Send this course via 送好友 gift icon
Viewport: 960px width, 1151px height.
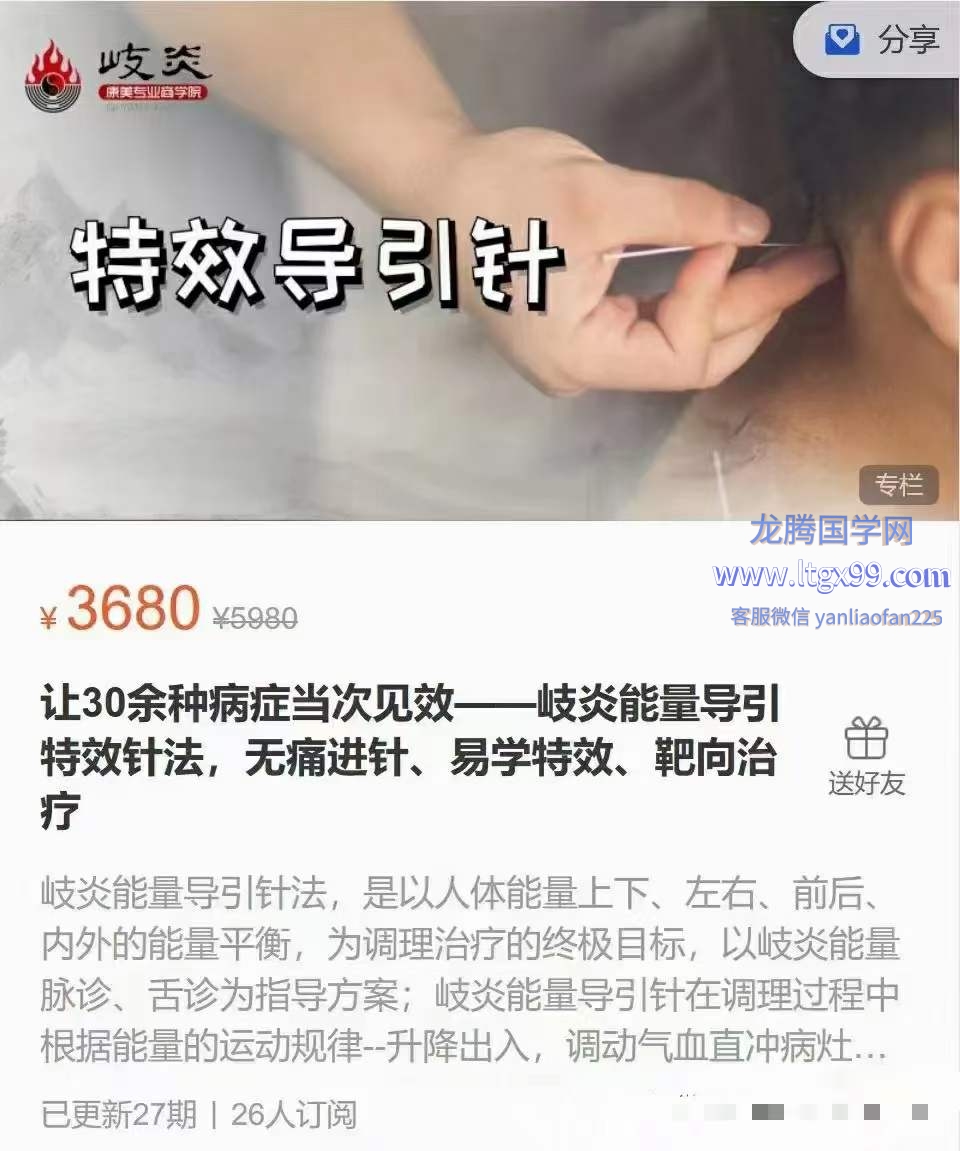click(866, 757)
